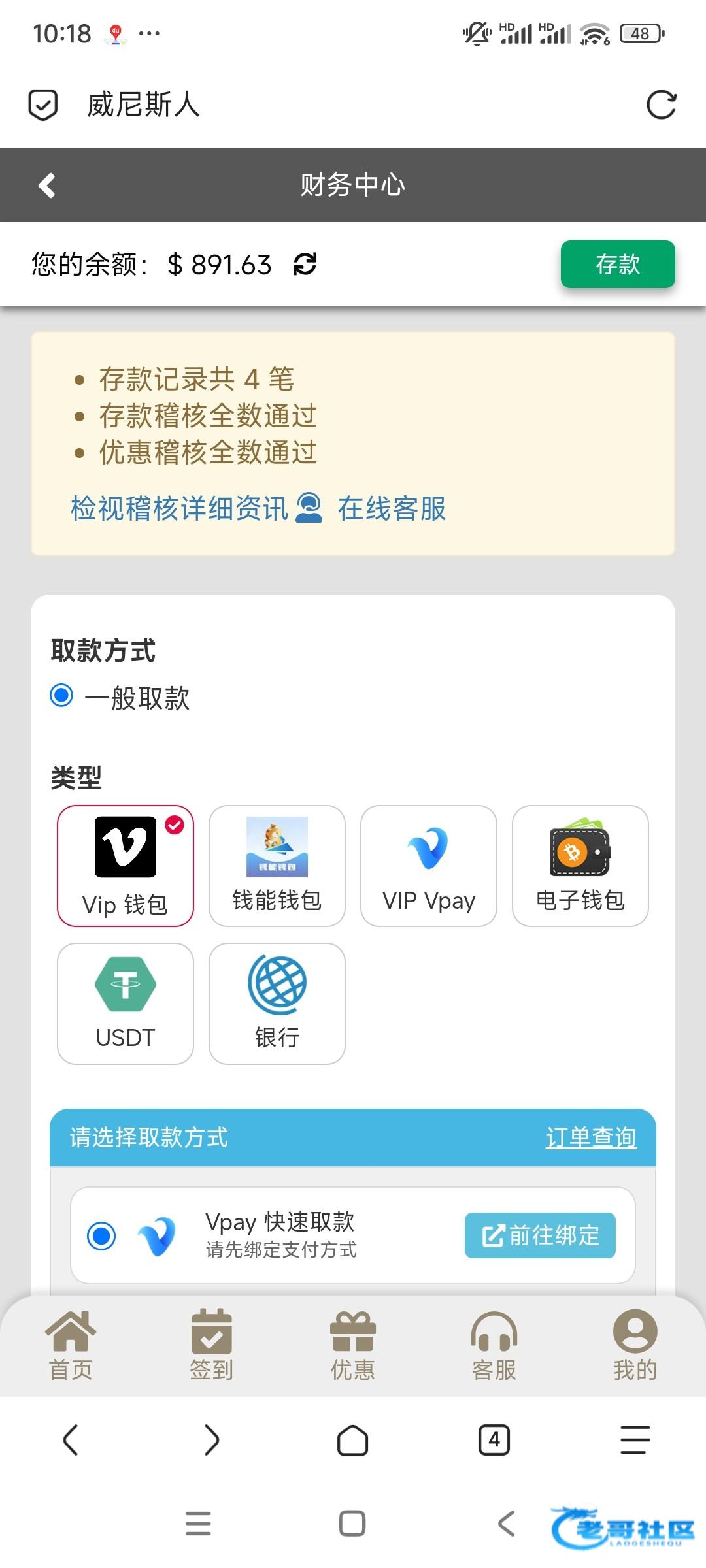
Task: Choose Vip 钱包 withdrawal type
Action: pyautogui.click(x=126, y=866)
